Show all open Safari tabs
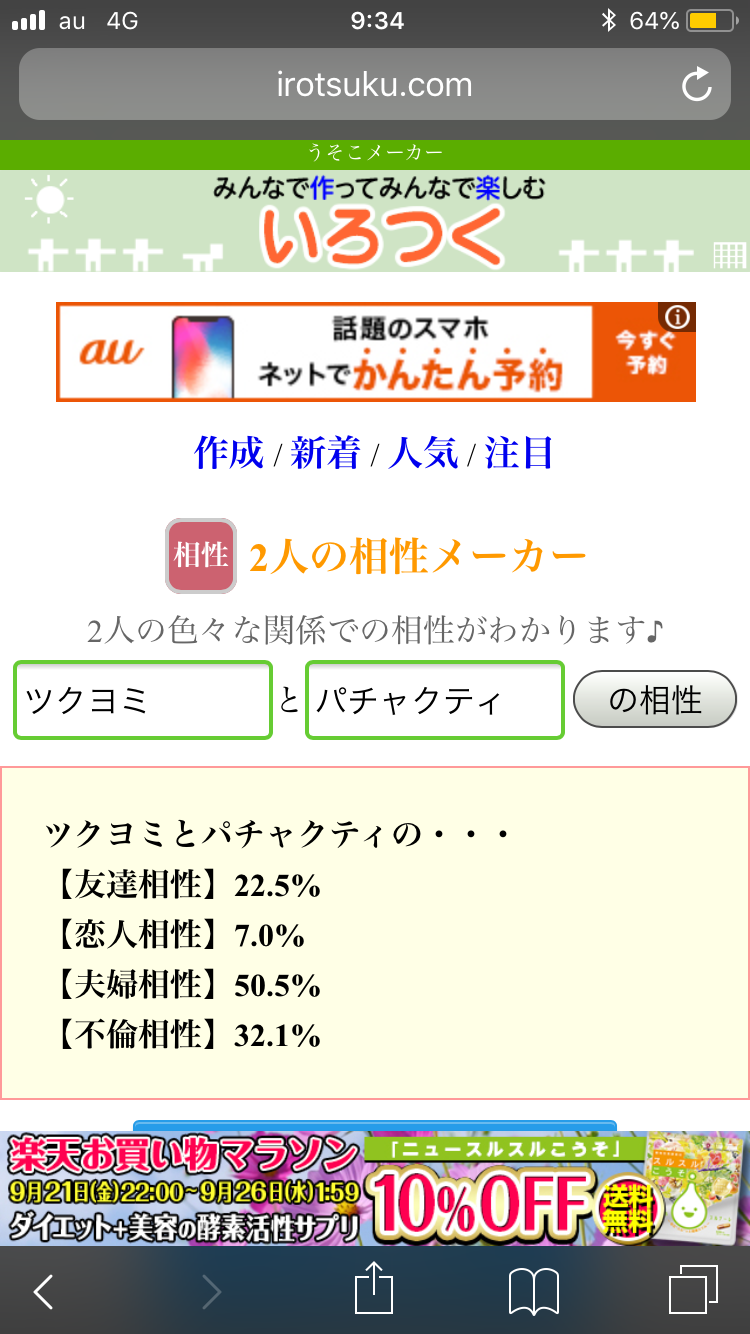The height and width of the screenshot is (1334, 750). 693,1290
